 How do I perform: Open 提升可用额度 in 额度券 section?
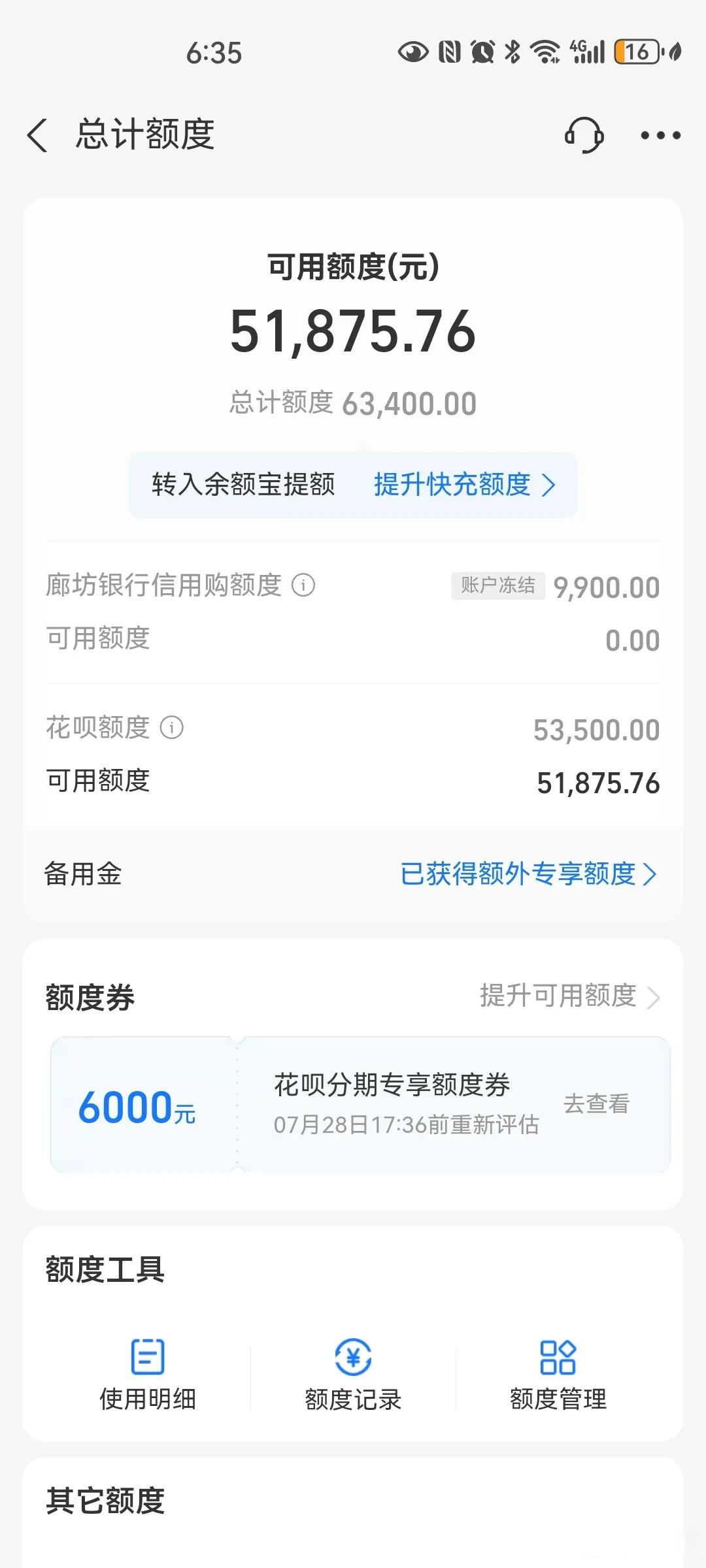pyautogui.click(x=569, y=996)
